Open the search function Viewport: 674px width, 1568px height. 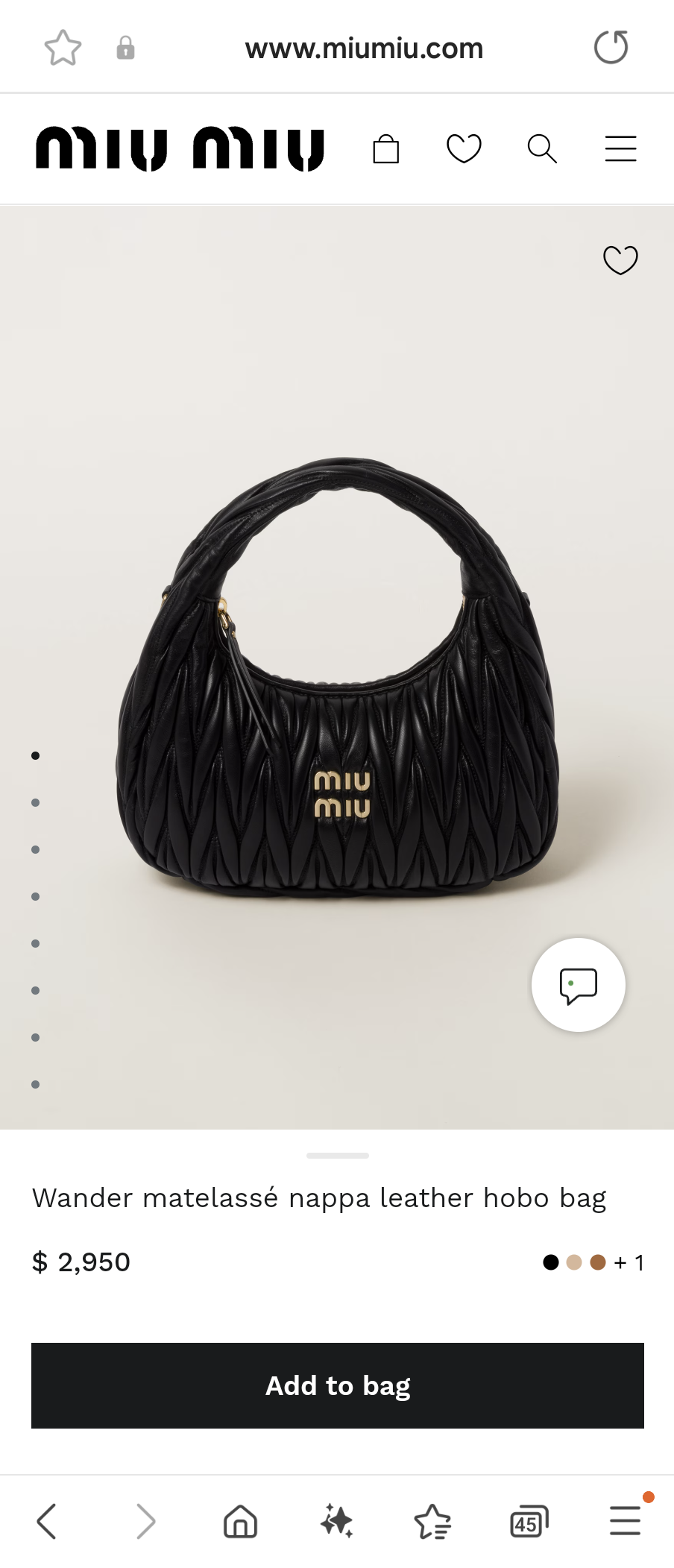click(542, 148)
